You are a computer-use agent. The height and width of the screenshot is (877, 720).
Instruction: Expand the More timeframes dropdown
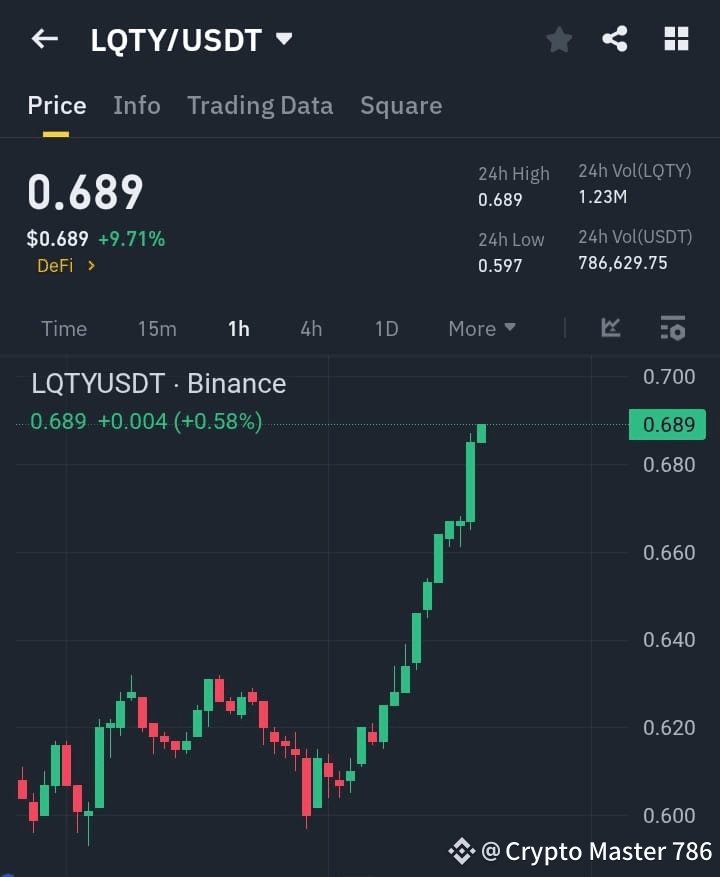pyautogui.click(x=481, y=328)
